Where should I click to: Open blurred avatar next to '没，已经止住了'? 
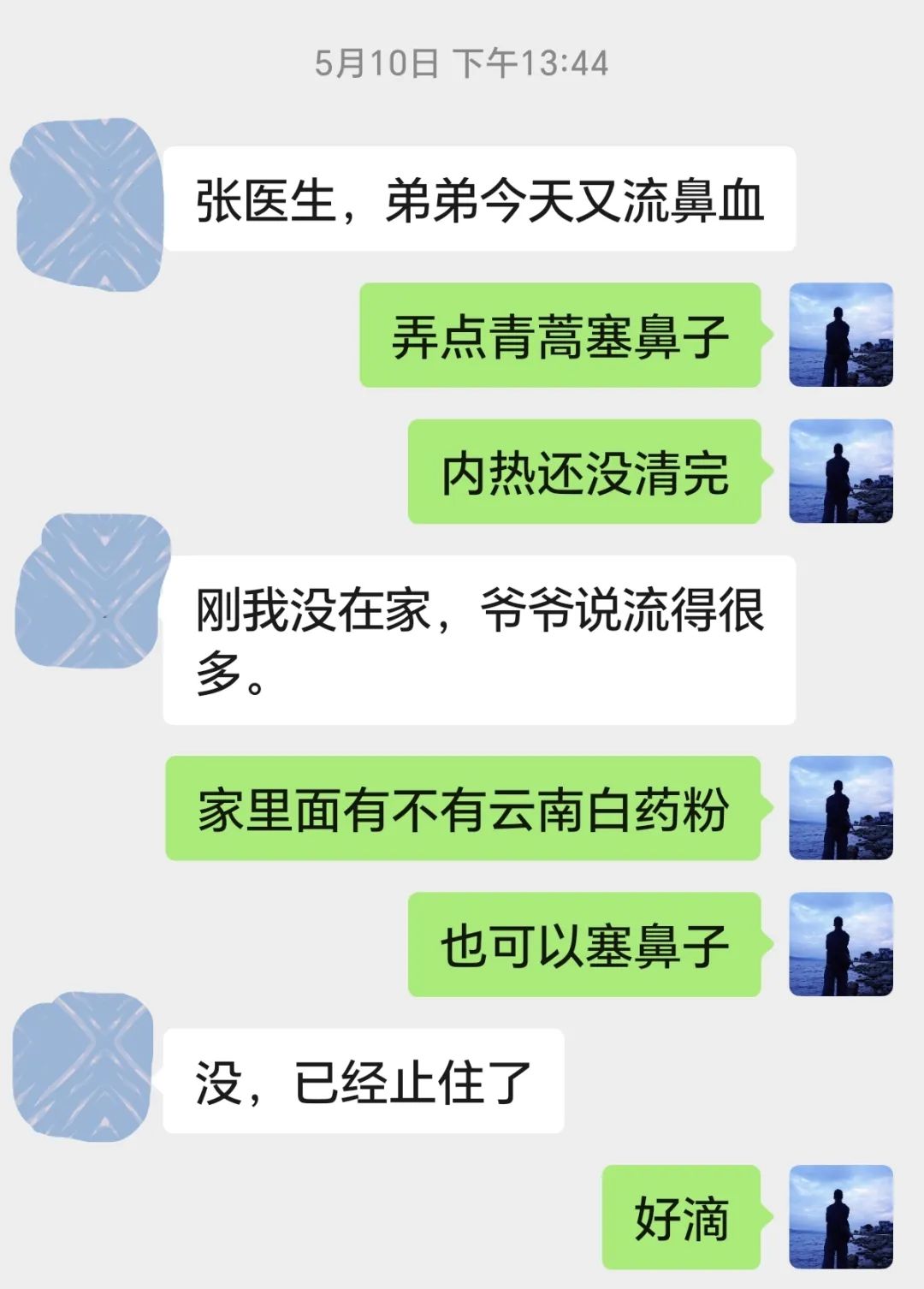coord(84,1066)
